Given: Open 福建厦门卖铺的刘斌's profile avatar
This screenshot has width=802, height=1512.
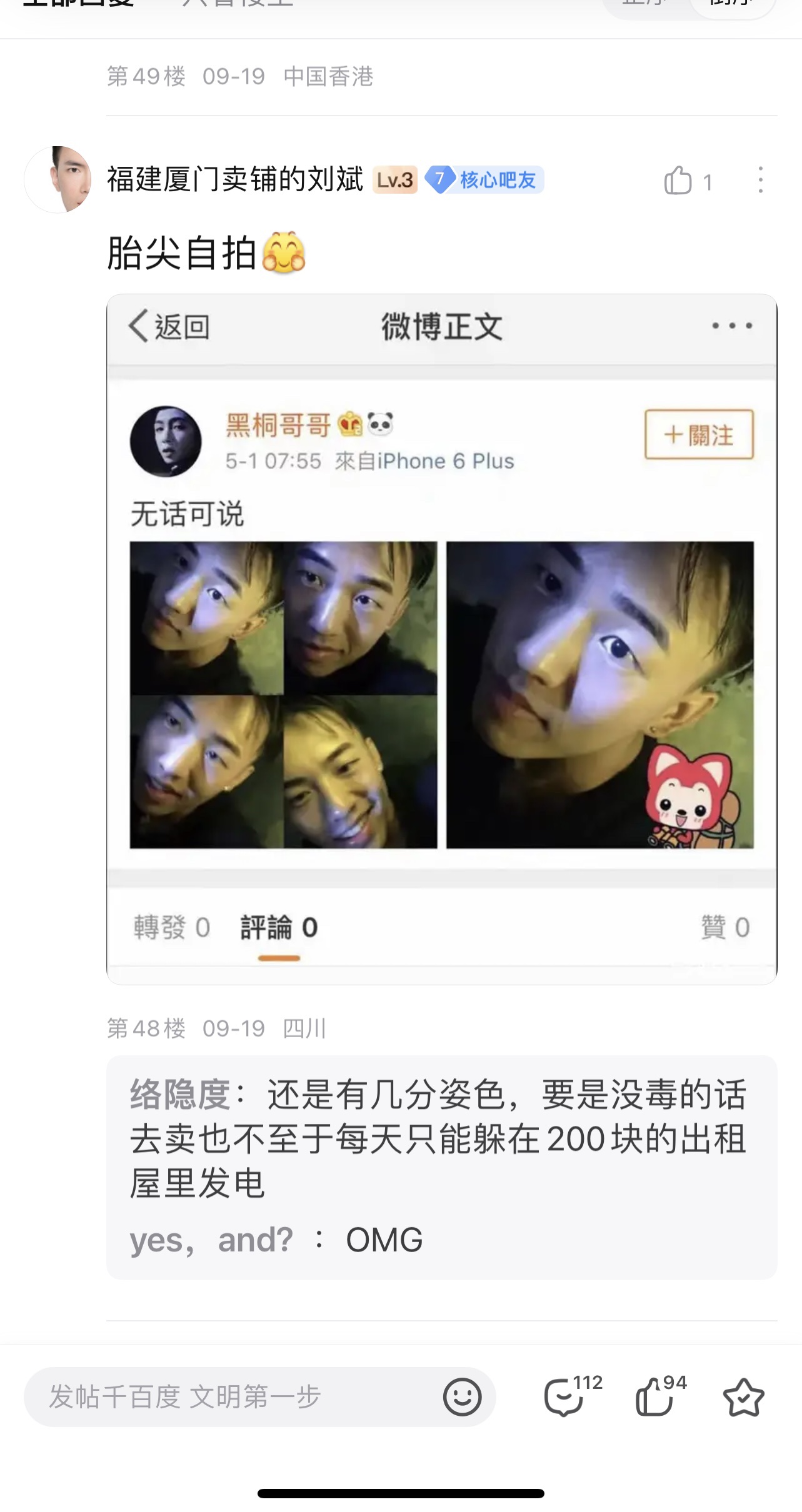Looking at the screenshot, I should [58, 180].
